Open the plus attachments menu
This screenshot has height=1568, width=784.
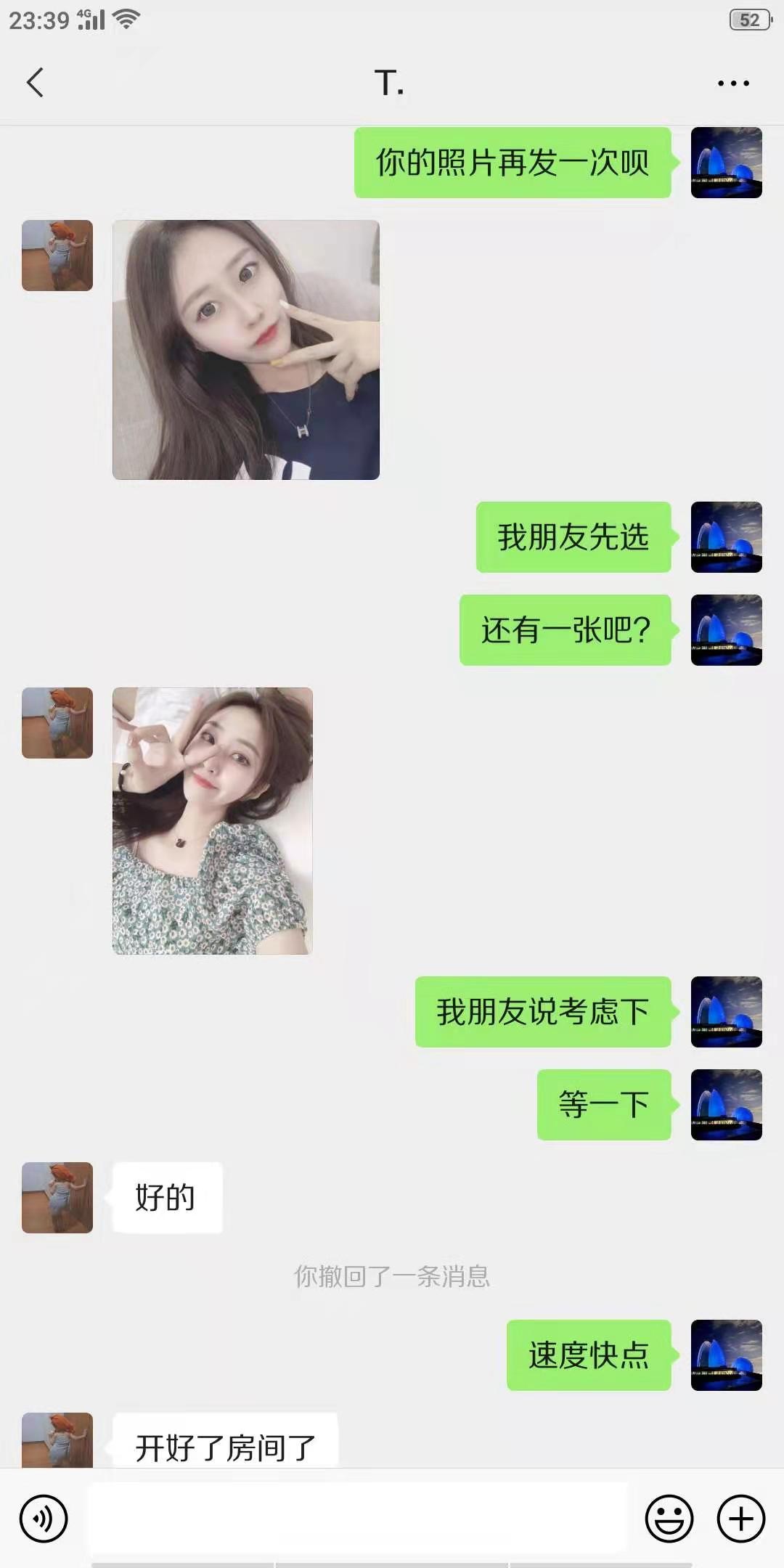click(x=740, y=1518)
